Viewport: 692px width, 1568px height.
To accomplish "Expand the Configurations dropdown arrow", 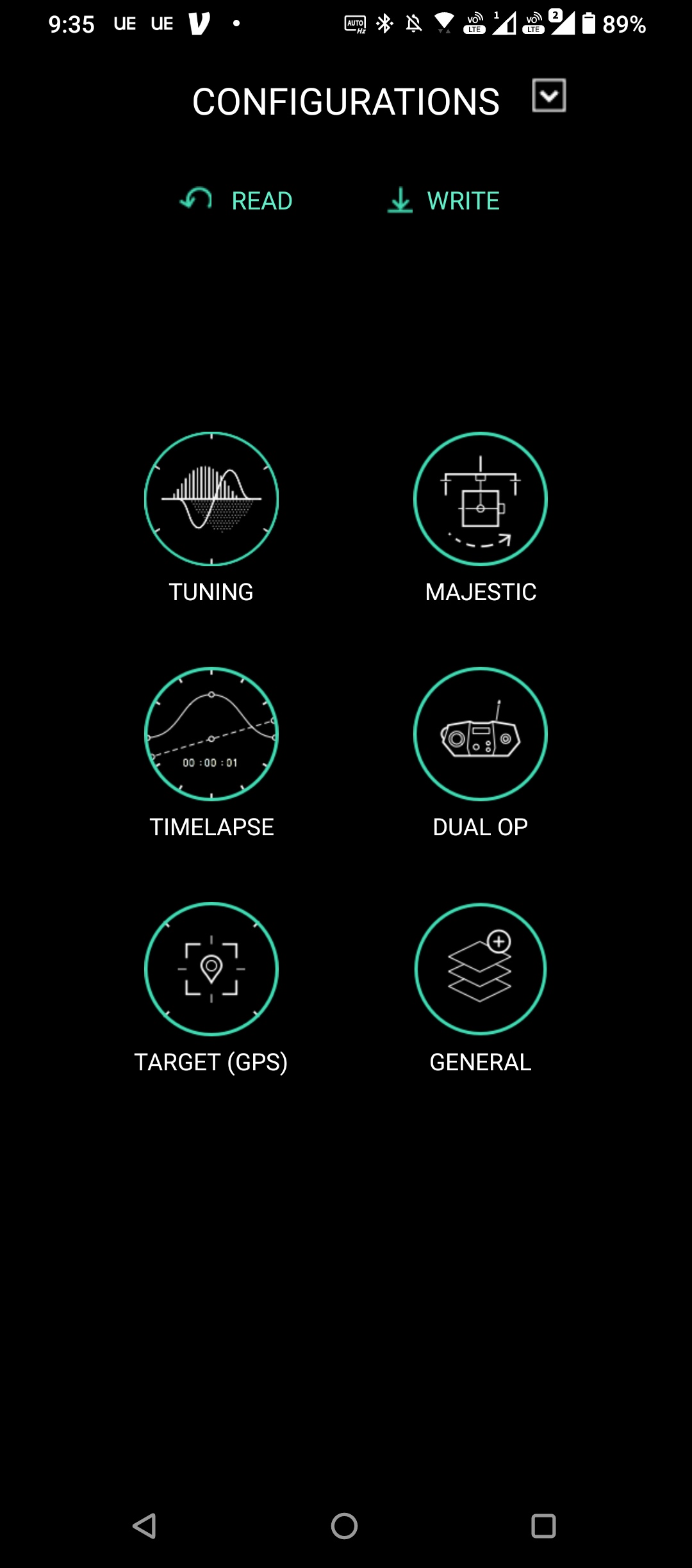I will (x=548, y=96).
